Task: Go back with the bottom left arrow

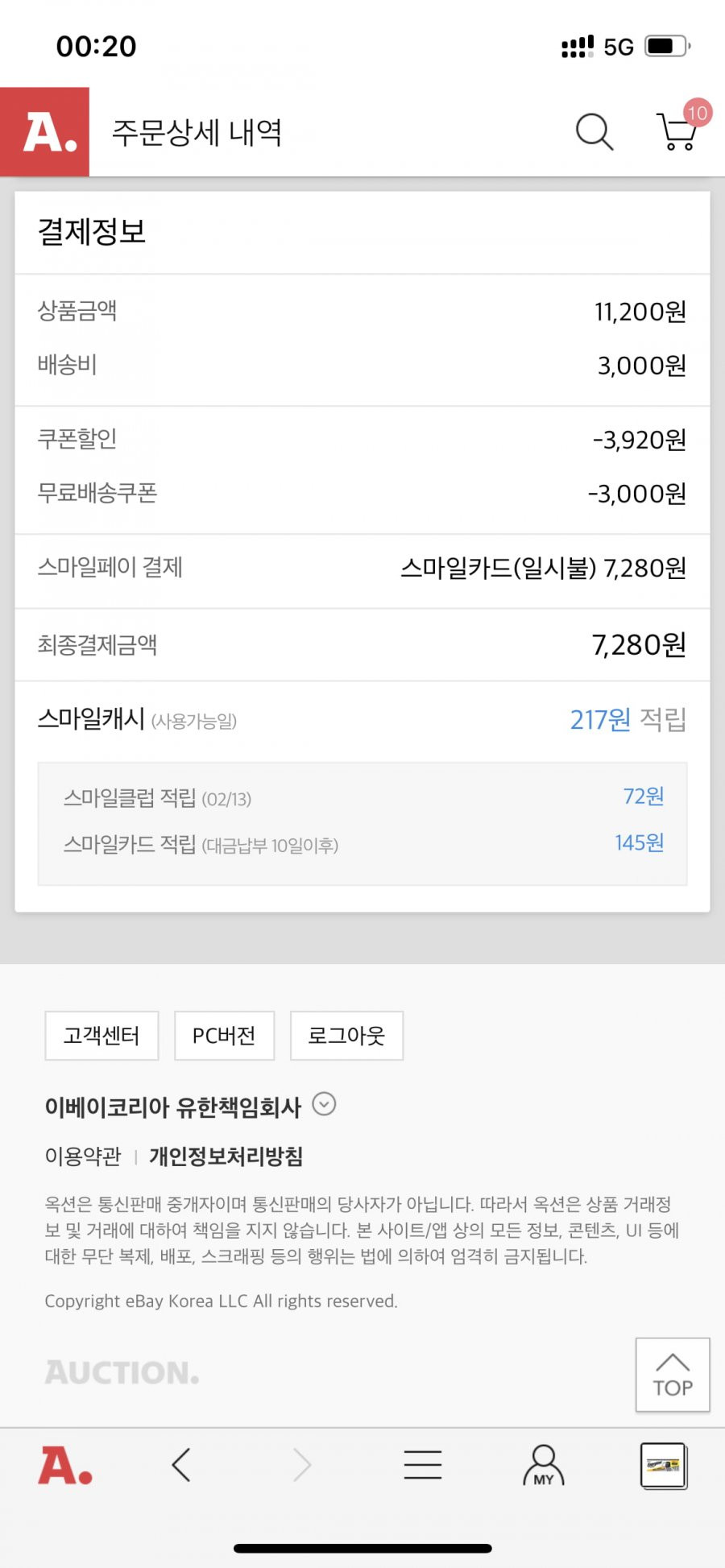Action: [x=181, y=1465]
